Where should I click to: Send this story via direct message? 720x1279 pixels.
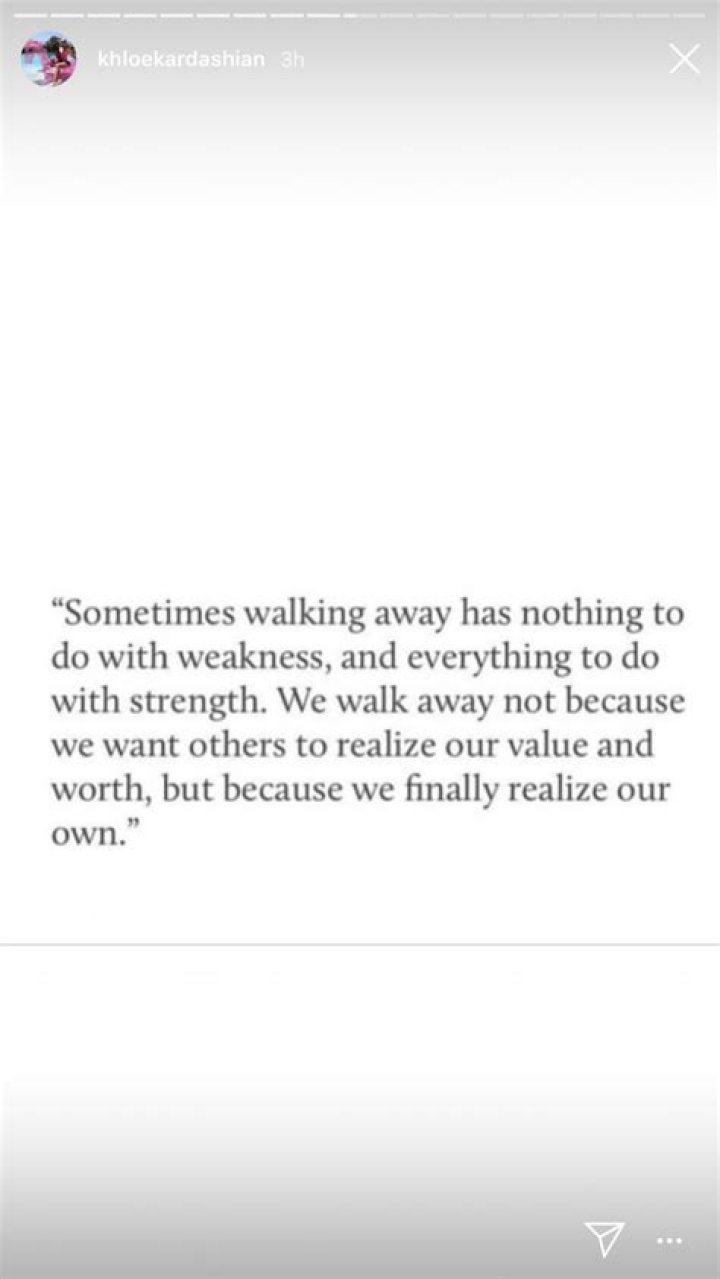[x=605, y=1239]
